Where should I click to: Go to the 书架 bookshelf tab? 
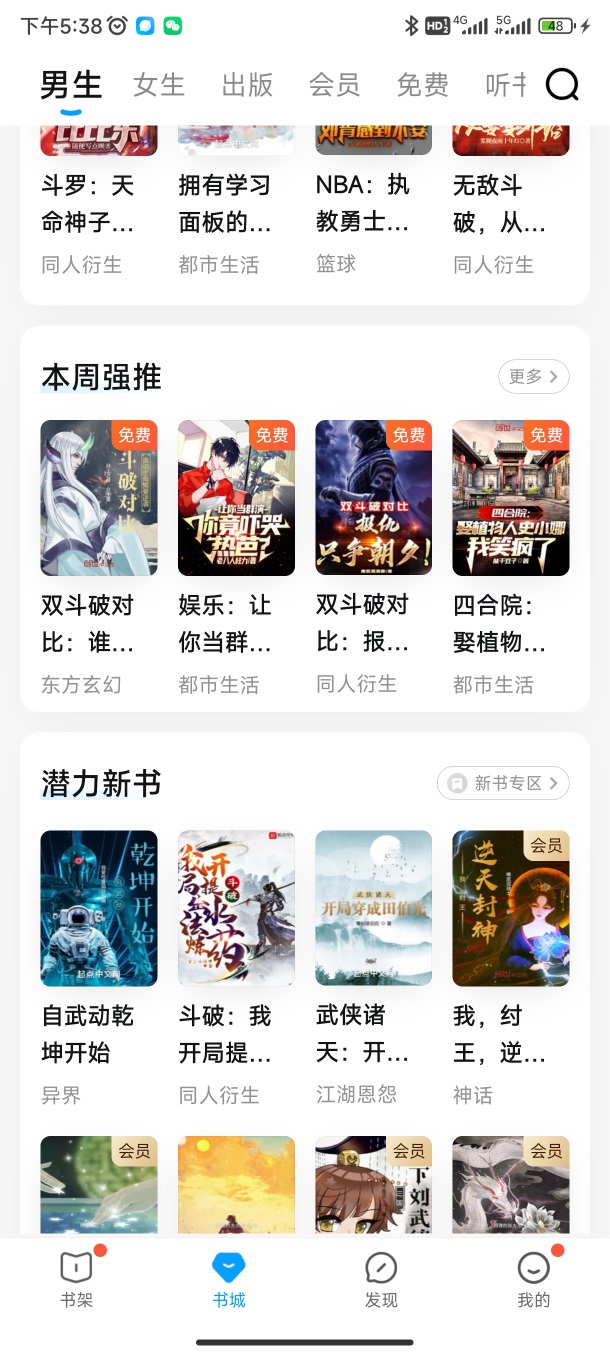(76, 1279)
